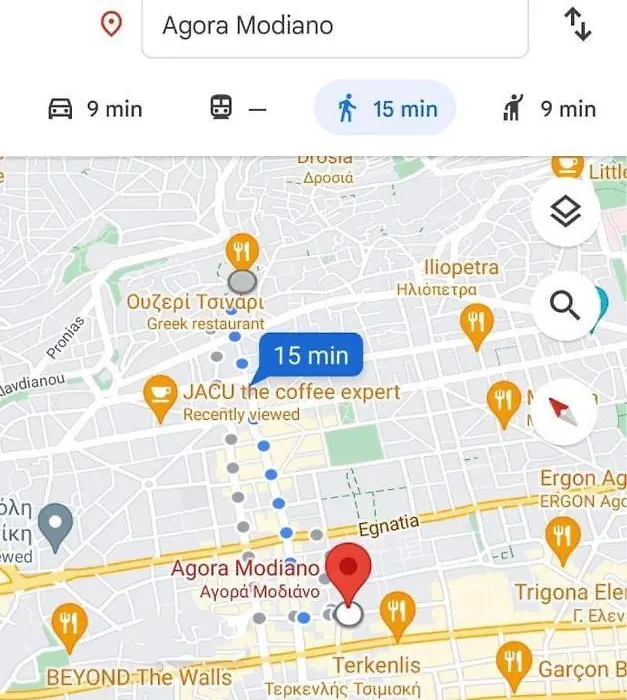Edit the Agora Modiano destination field
Viewport: 627px width, 700px height.
click(335, 26)
